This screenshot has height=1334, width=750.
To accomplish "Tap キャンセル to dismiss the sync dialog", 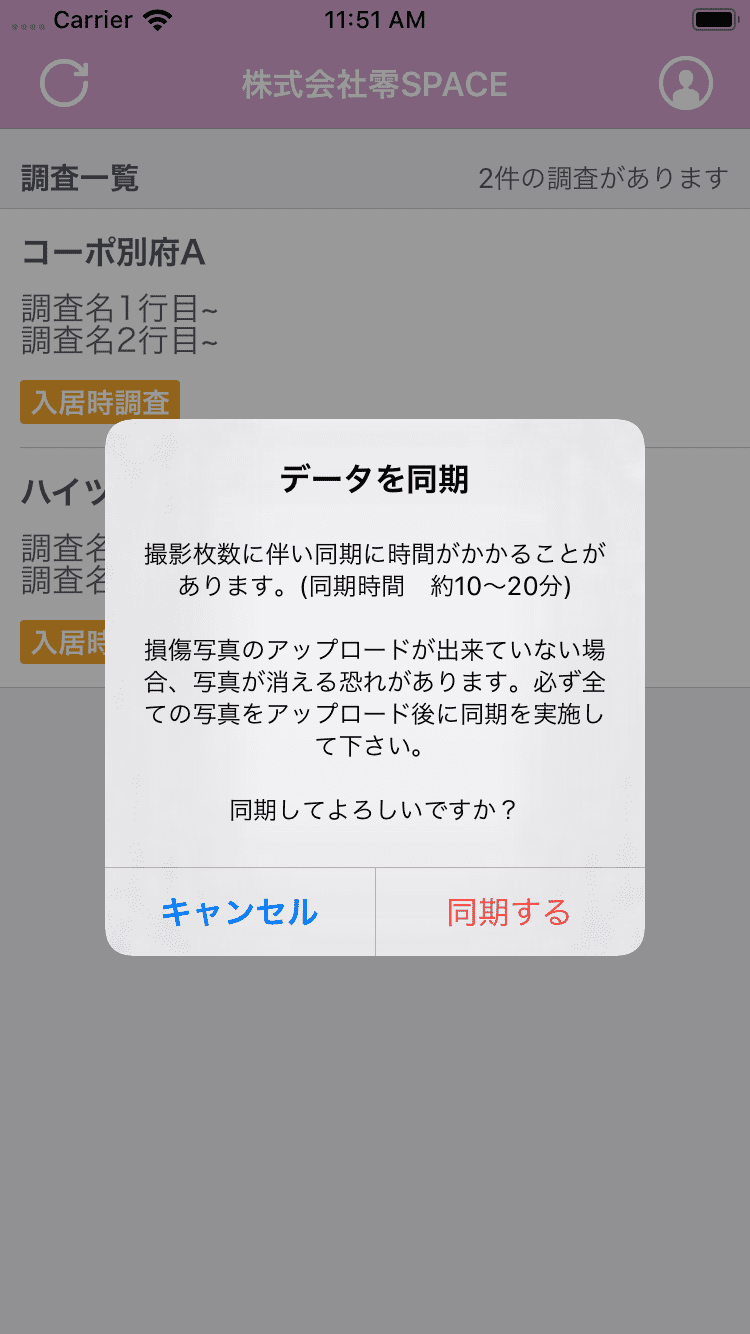I will [240, 912].
